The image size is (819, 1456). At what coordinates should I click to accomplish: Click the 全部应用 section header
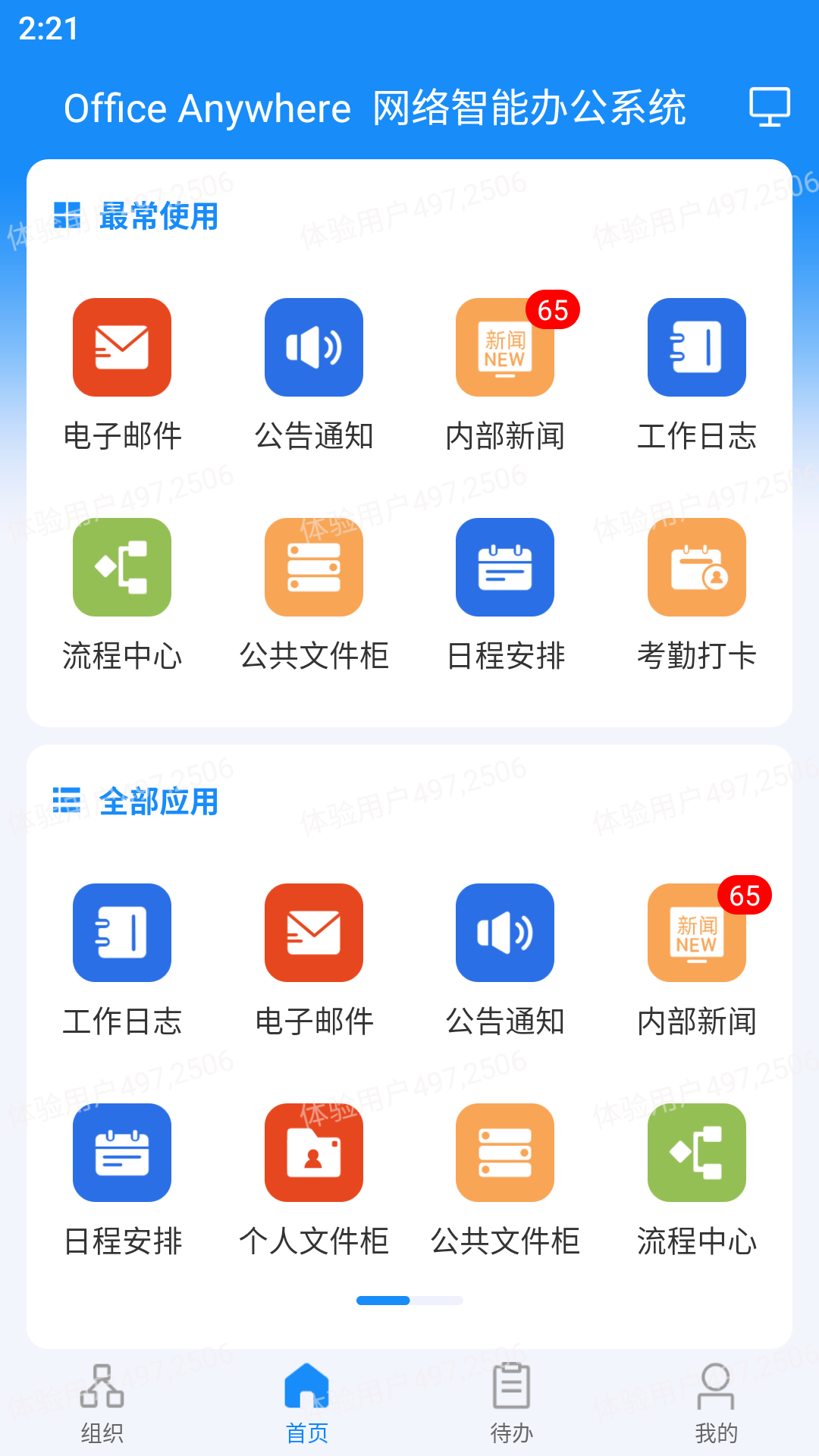158,802
